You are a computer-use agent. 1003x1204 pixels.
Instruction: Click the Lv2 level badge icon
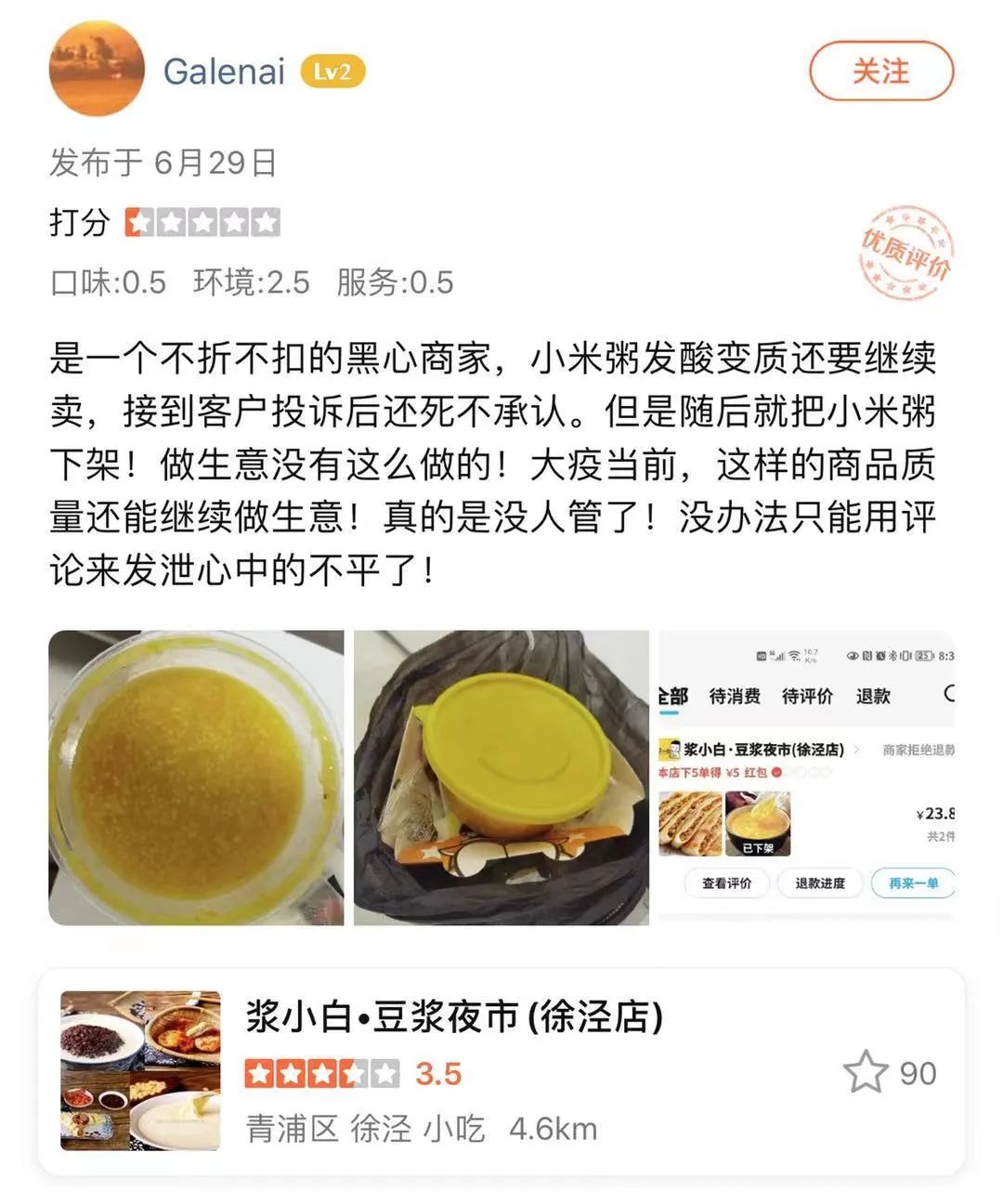[334, 71]
